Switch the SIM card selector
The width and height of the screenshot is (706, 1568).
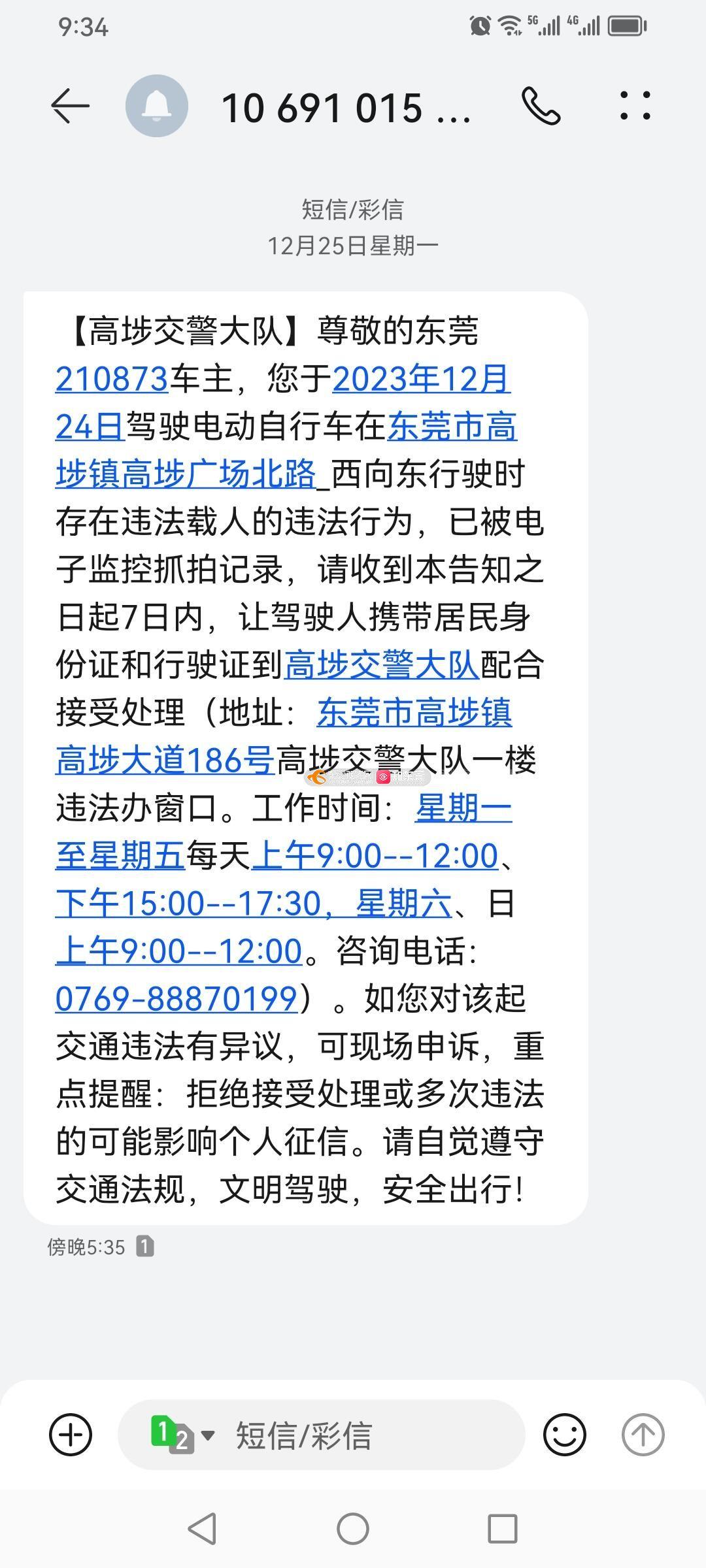point(182,1435)
